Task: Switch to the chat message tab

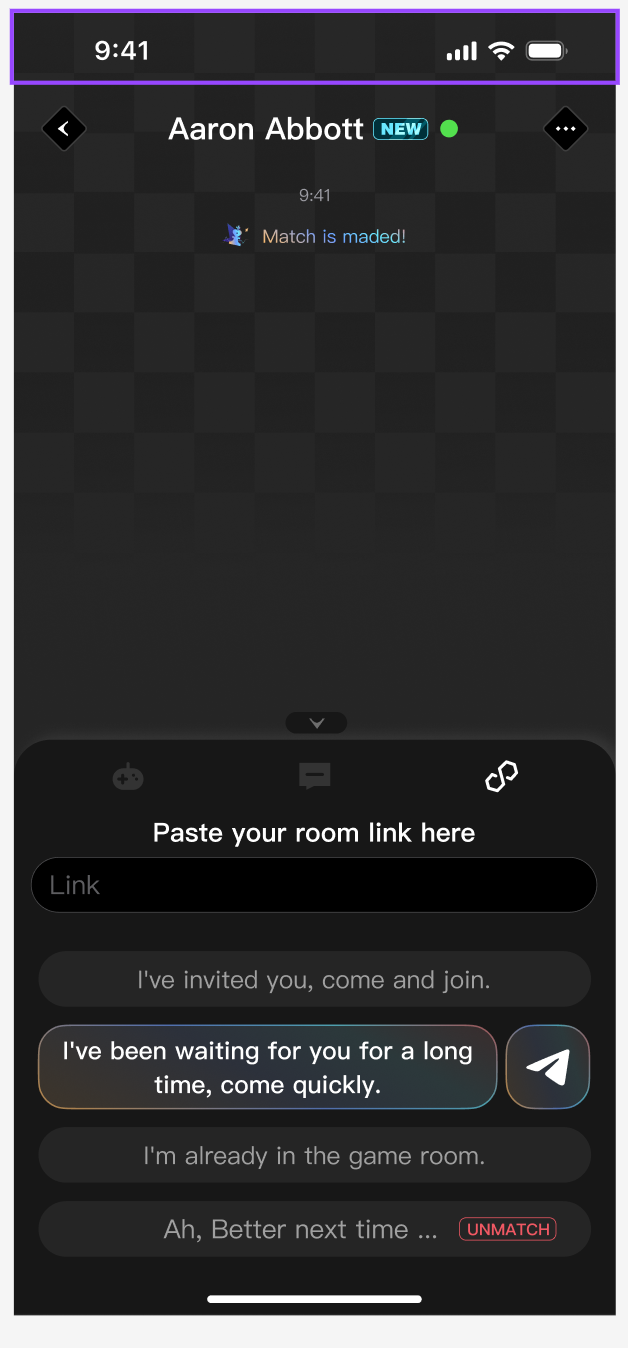Action: 315,777
